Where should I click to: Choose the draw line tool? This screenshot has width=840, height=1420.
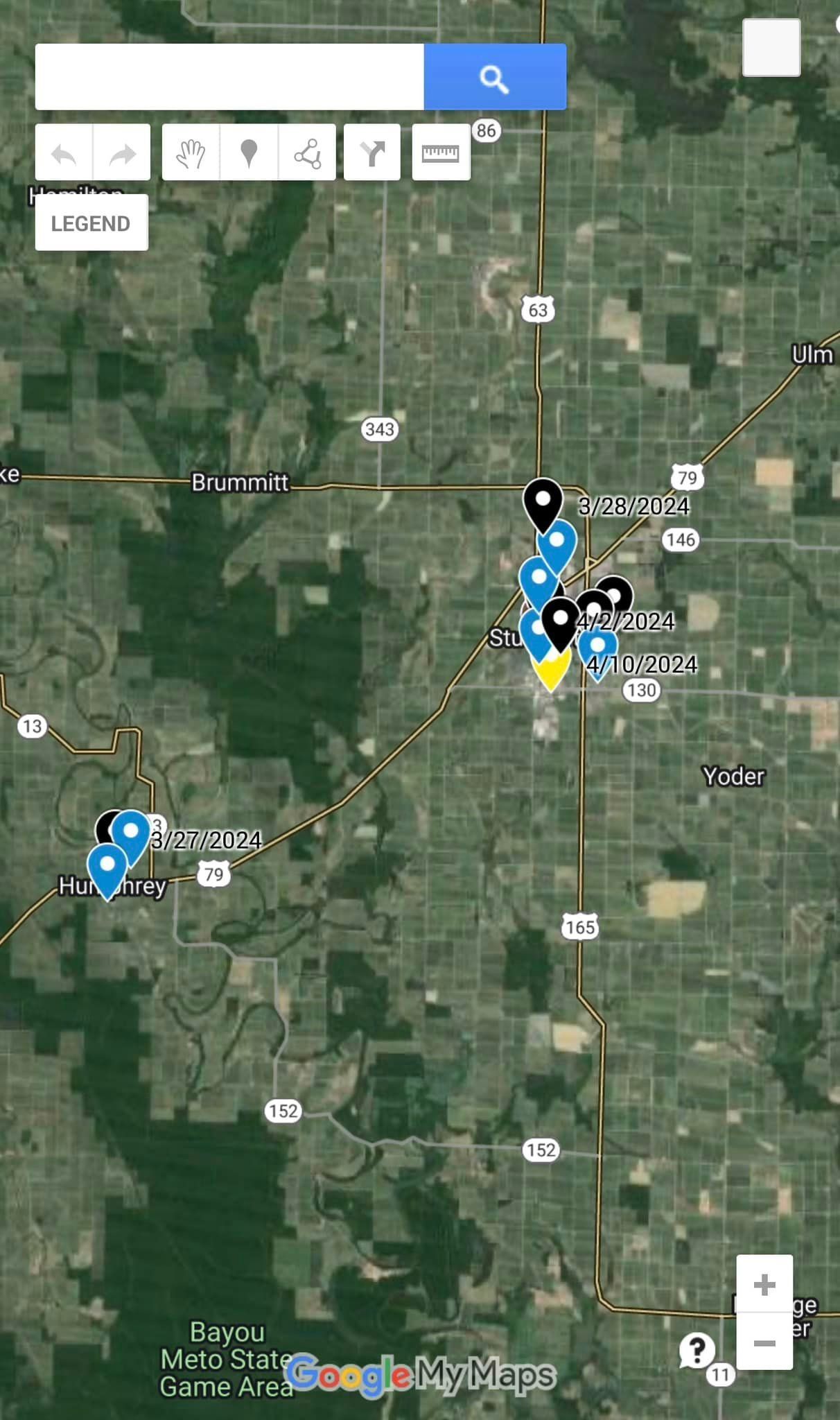(307, 153)
